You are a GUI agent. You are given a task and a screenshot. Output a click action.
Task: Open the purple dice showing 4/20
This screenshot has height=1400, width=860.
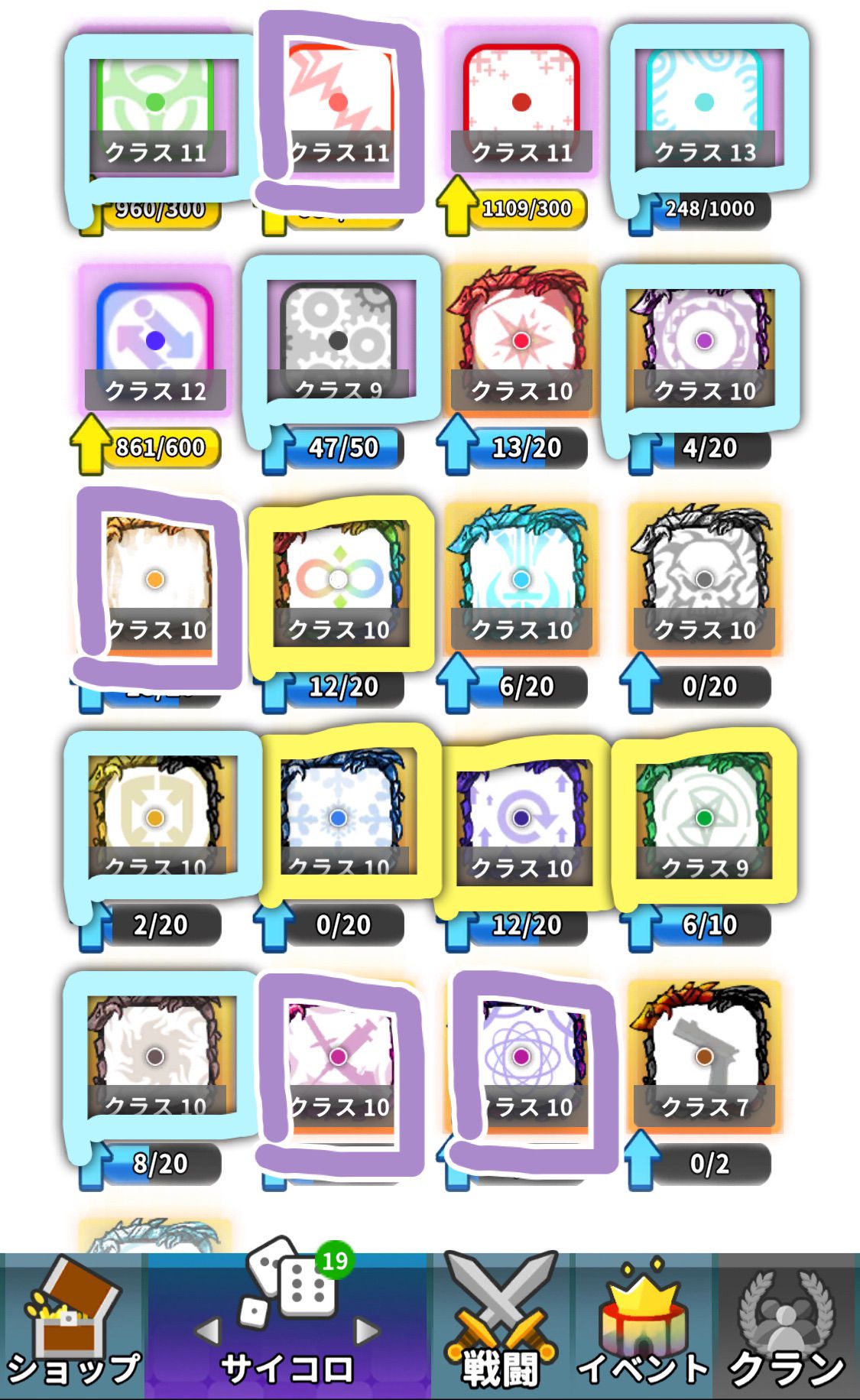(705, 340)
